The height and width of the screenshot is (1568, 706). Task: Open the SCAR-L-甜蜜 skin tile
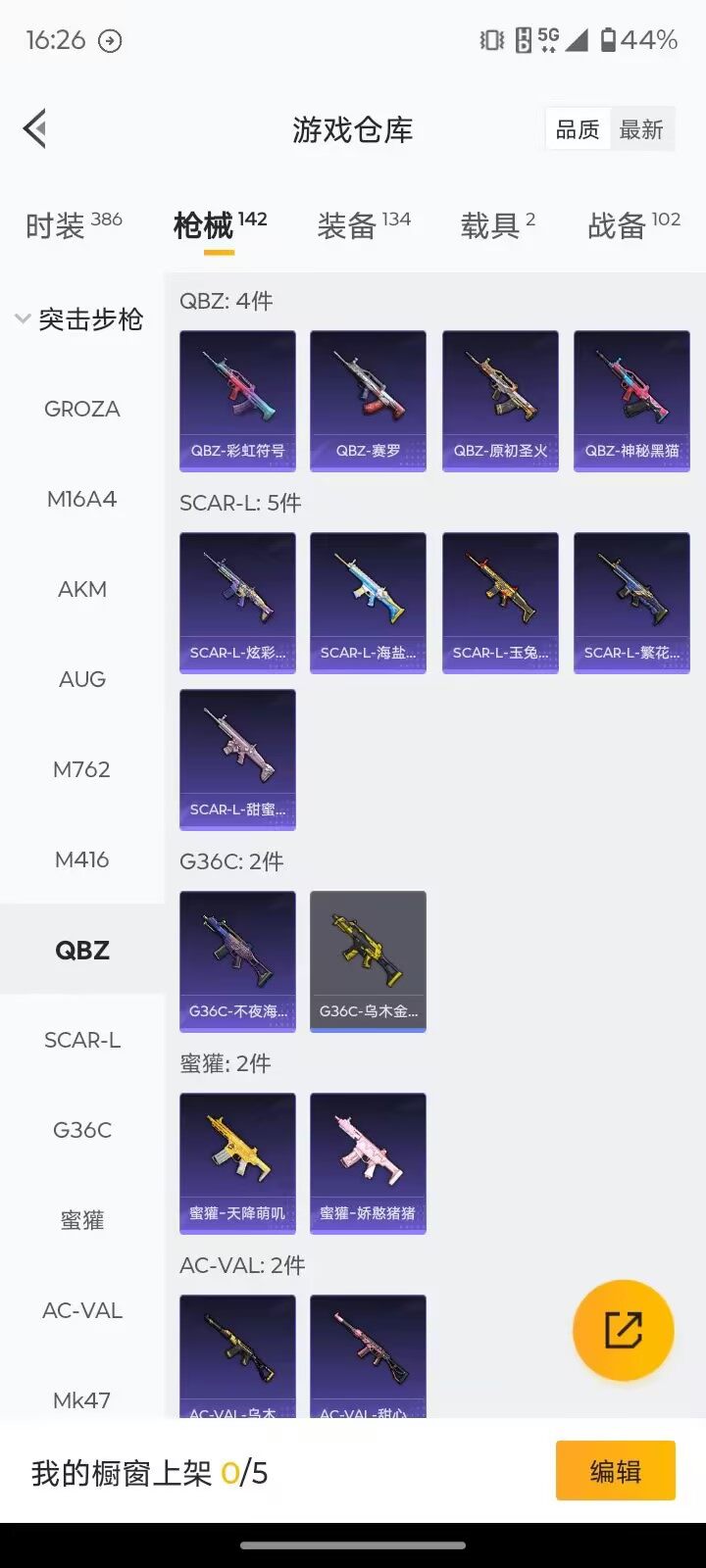237,759
